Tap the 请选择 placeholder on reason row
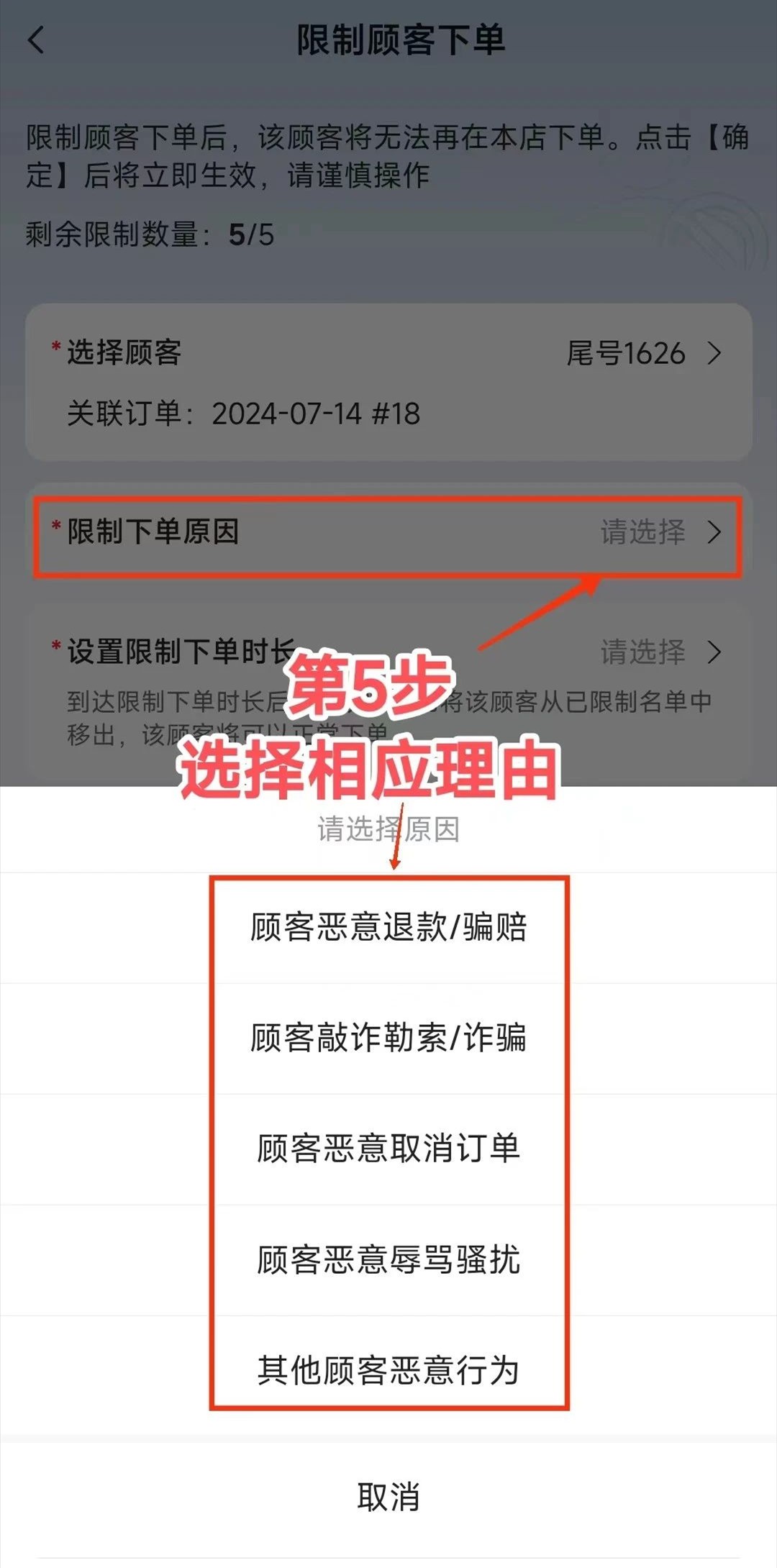777x1568 pixels. (x=644, y=534)
